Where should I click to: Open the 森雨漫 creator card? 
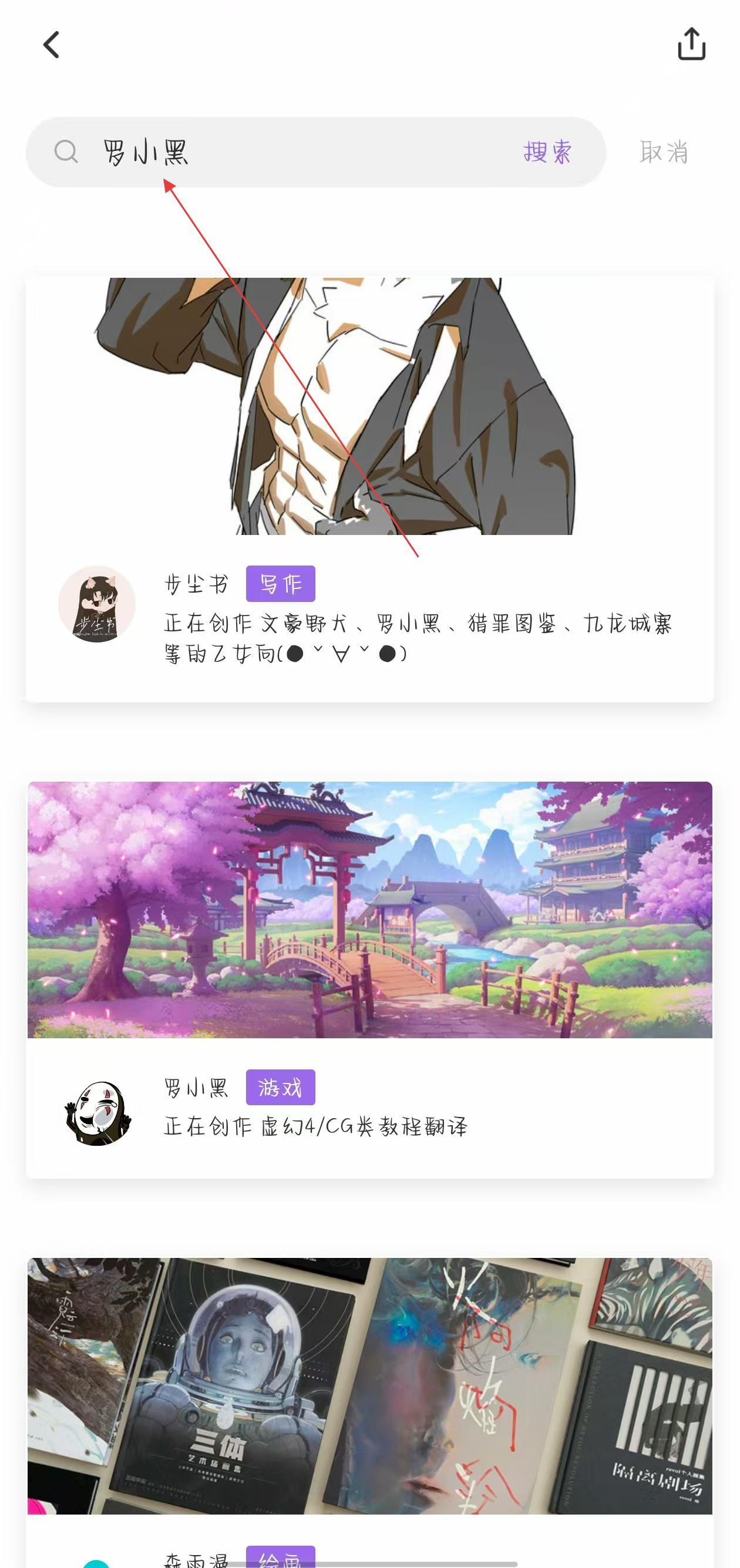click(369, 1400)
